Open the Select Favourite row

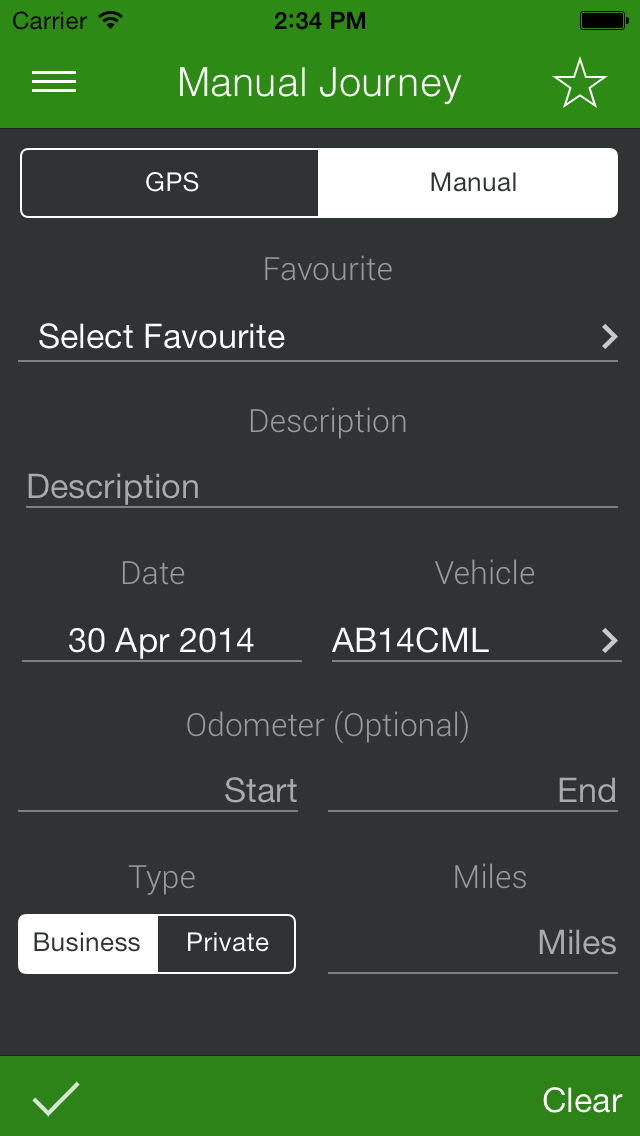(x=318, y=337)
